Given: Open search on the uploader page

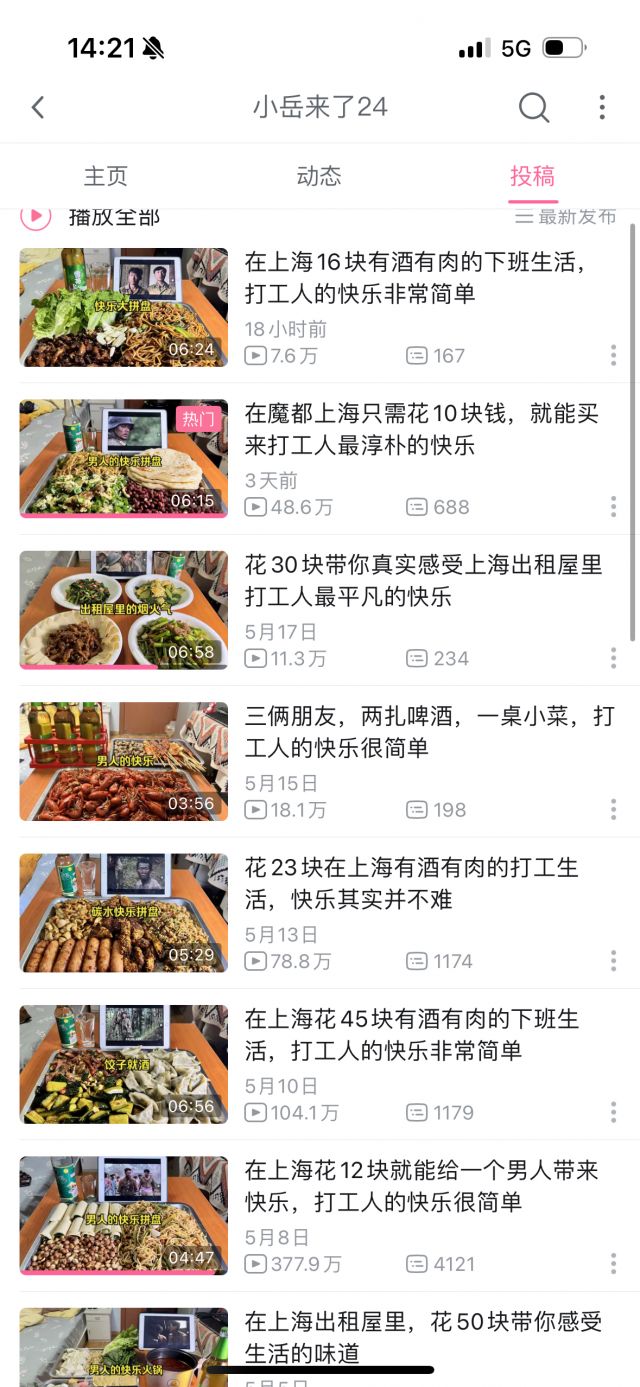Looking at the screenshot, I should pyautogui.click(x=533, y=107).
